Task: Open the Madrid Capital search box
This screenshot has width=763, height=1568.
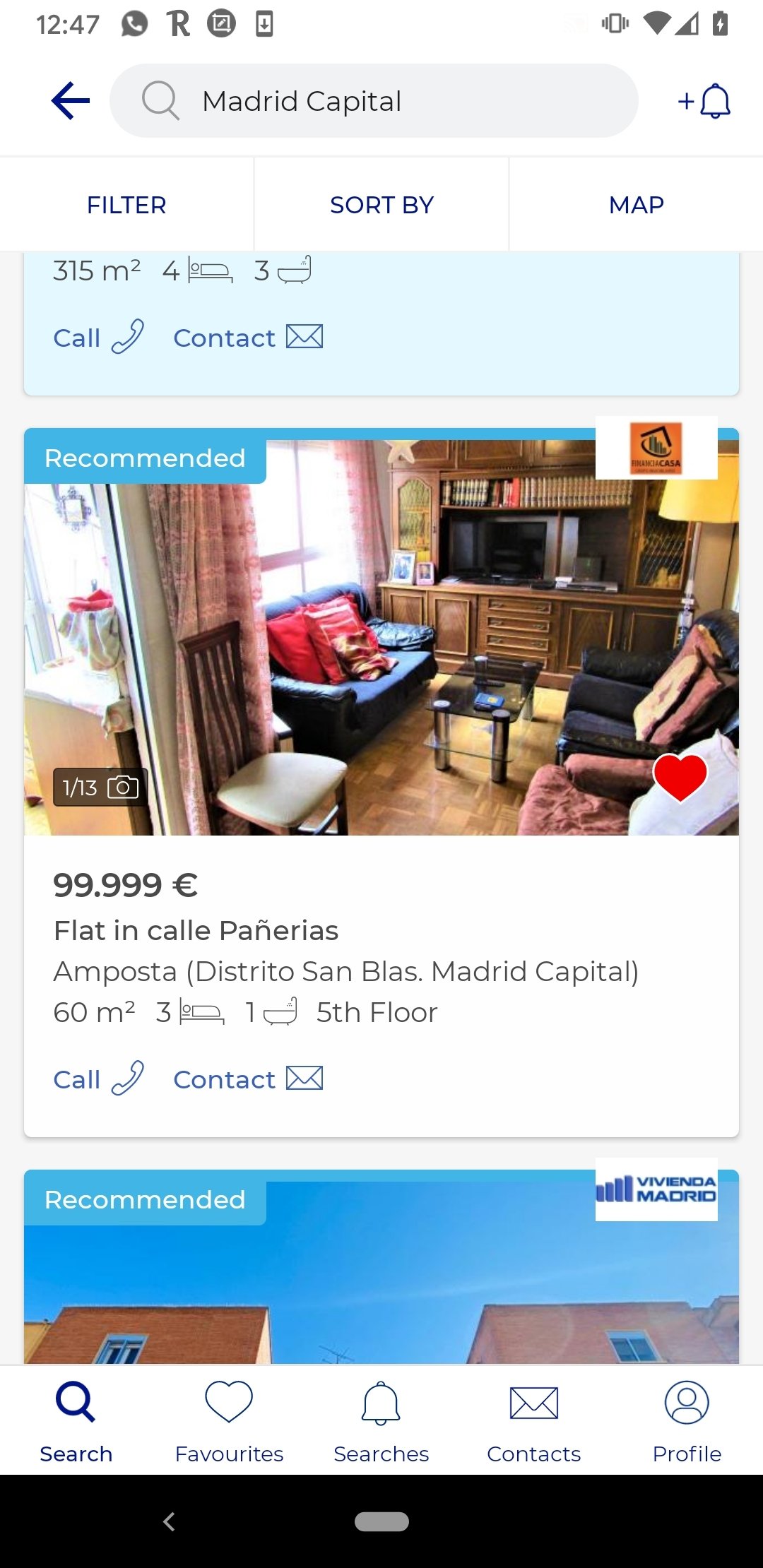Action: point(374,101)
